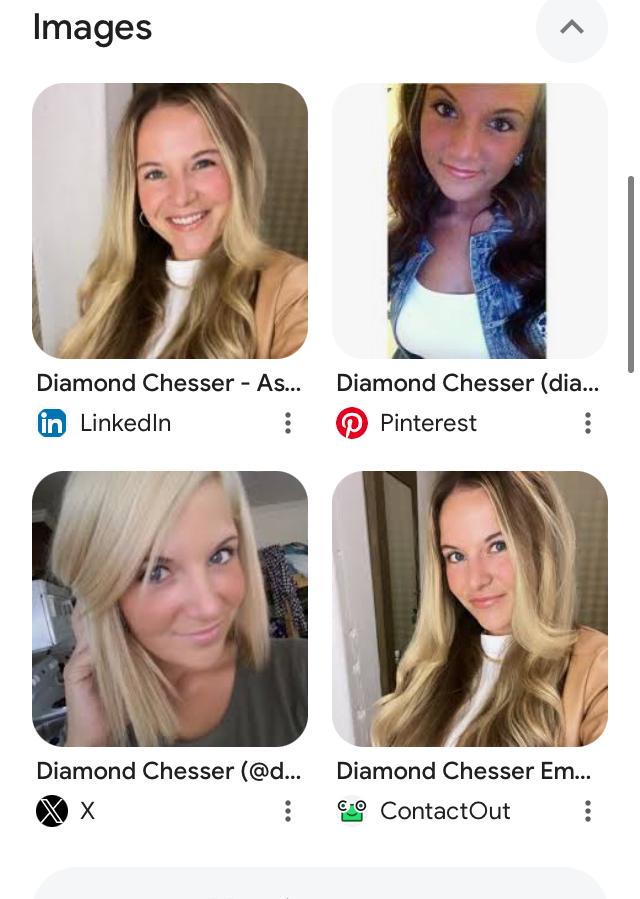Open the X image result
This screenshot has width=640, height=899.
coord(170,609)
